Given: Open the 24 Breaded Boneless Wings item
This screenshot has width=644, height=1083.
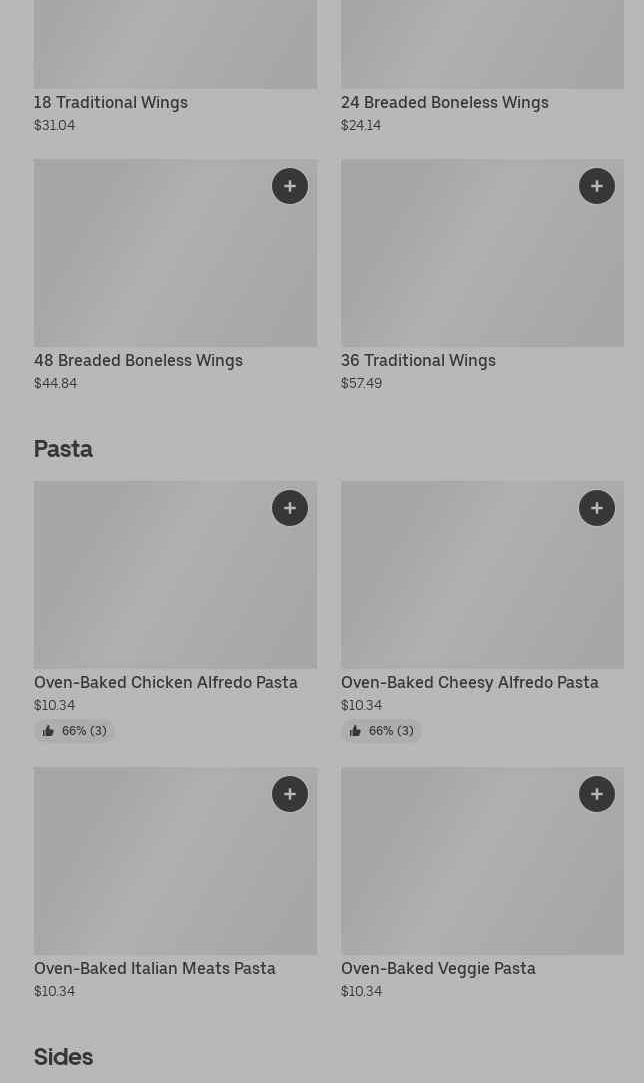Looking at the screenshot, I should (x=444, y=102).
